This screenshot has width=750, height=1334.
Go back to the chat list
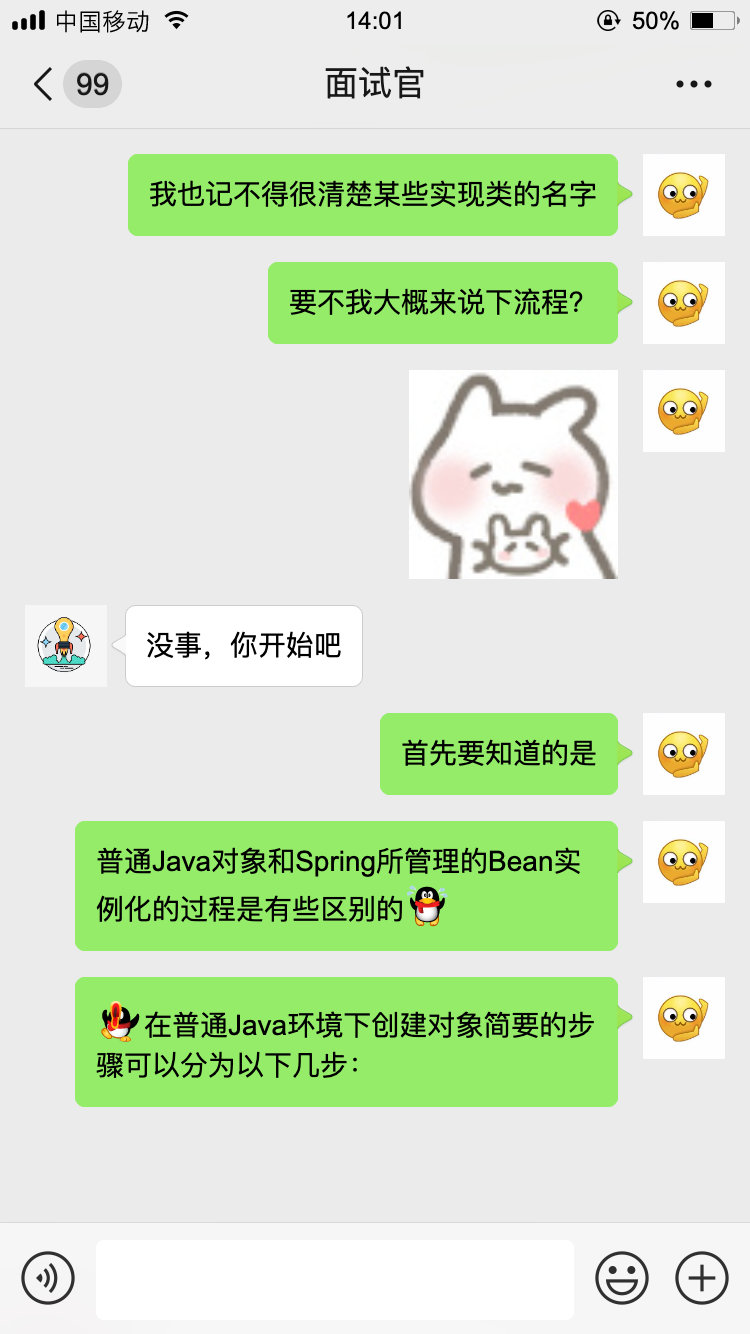tap(44, 84)
